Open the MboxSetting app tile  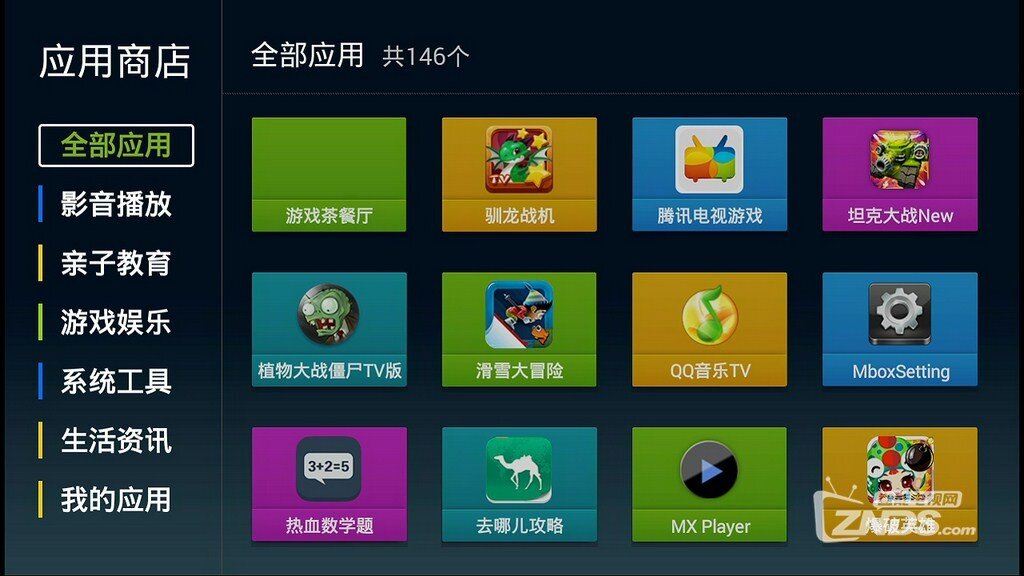pyautogui.click(x=899, y=330)
